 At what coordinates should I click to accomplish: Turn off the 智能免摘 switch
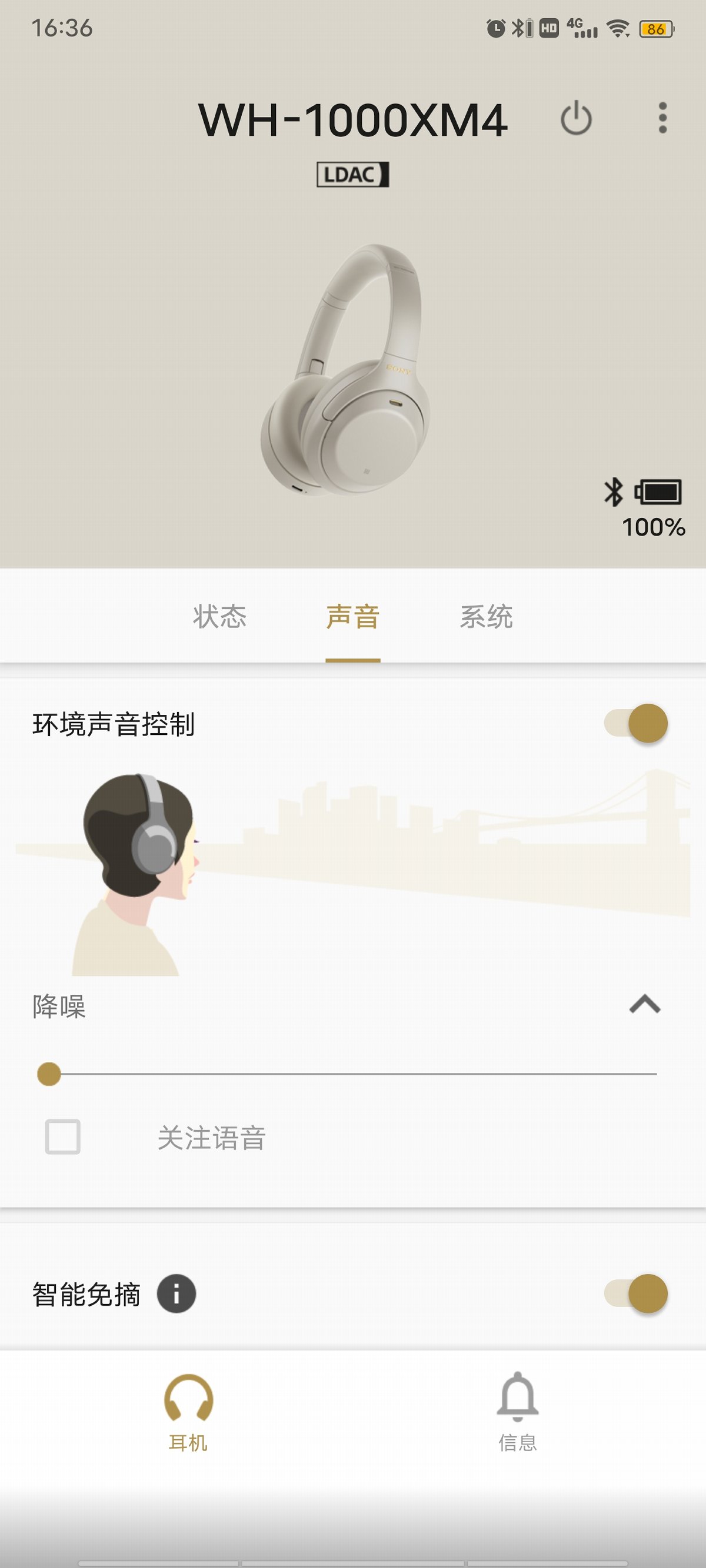point(636,1292)
